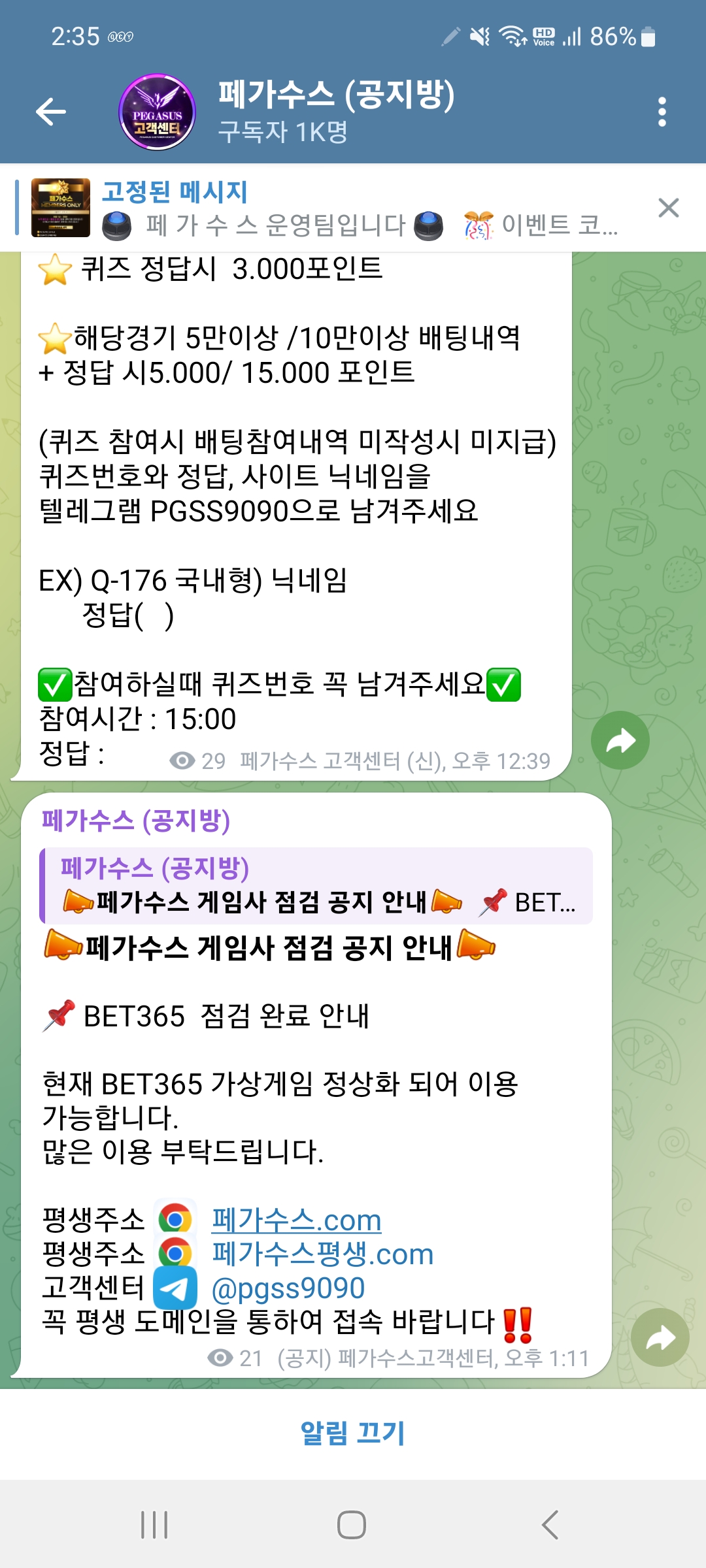Go back from the 페가수스 channel
The width and height of the screenshot is (706, 1568).
pyautogui.click(x=51, y=112)
